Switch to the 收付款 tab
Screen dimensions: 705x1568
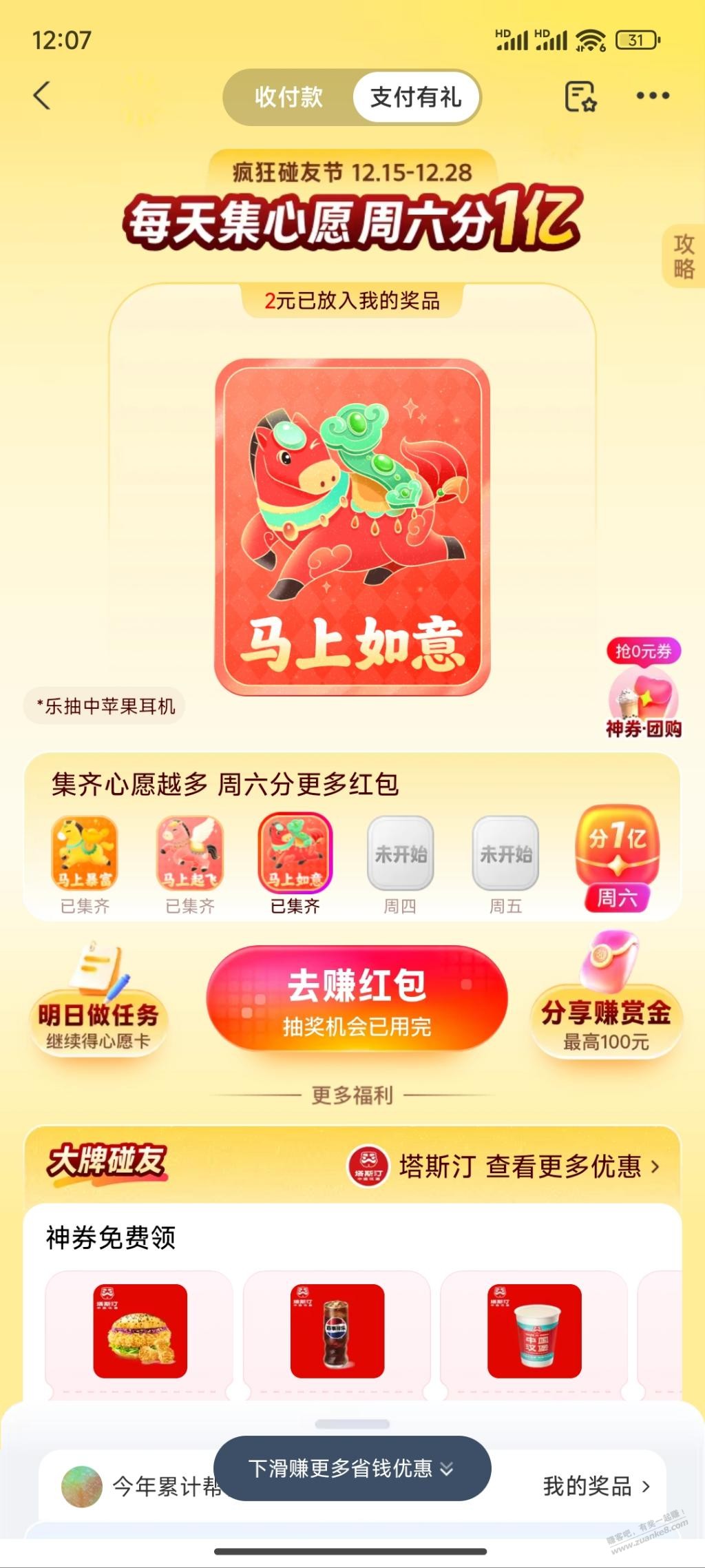point(288,97)
